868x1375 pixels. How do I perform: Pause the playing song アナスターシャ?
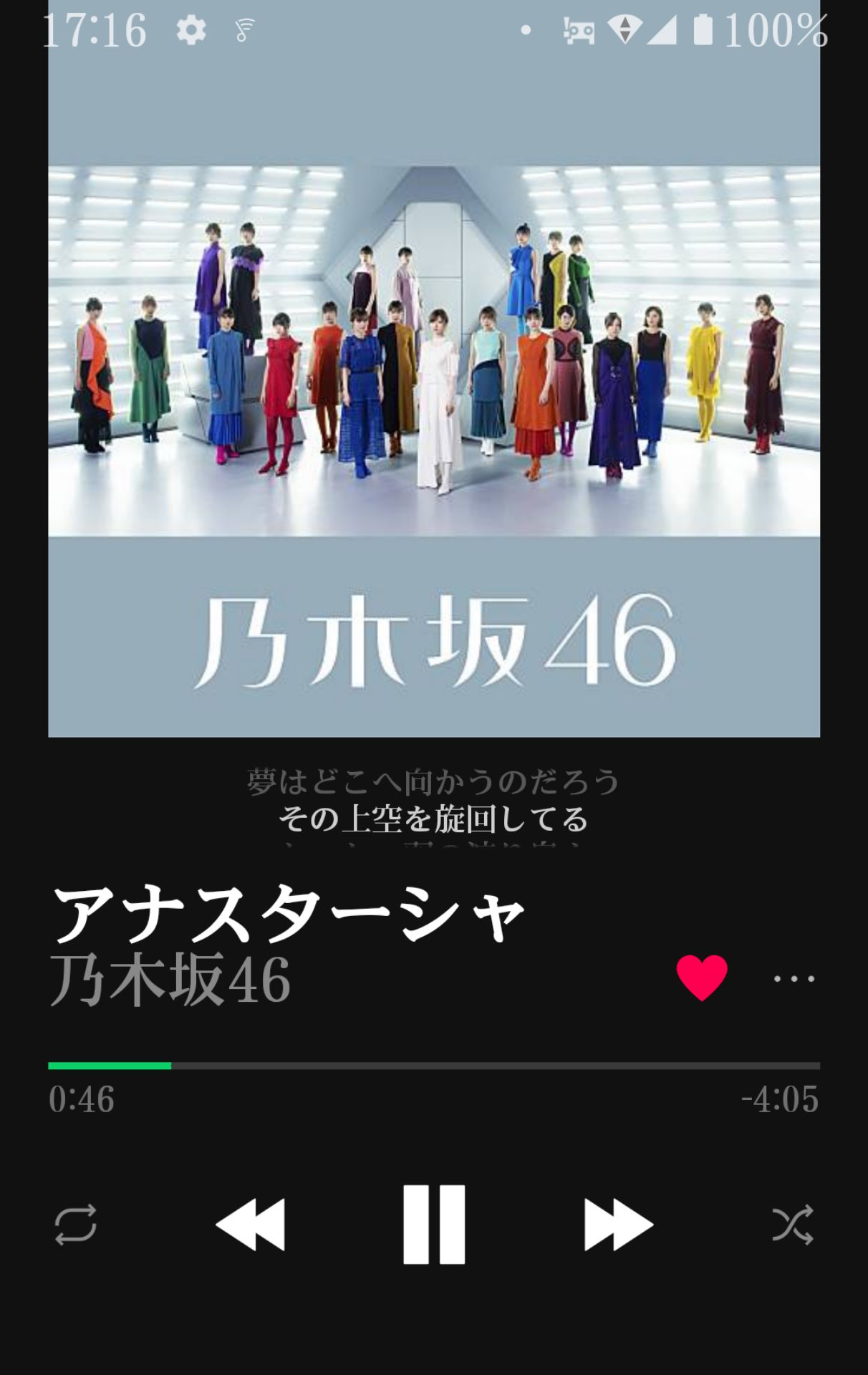pos(433,1224)
